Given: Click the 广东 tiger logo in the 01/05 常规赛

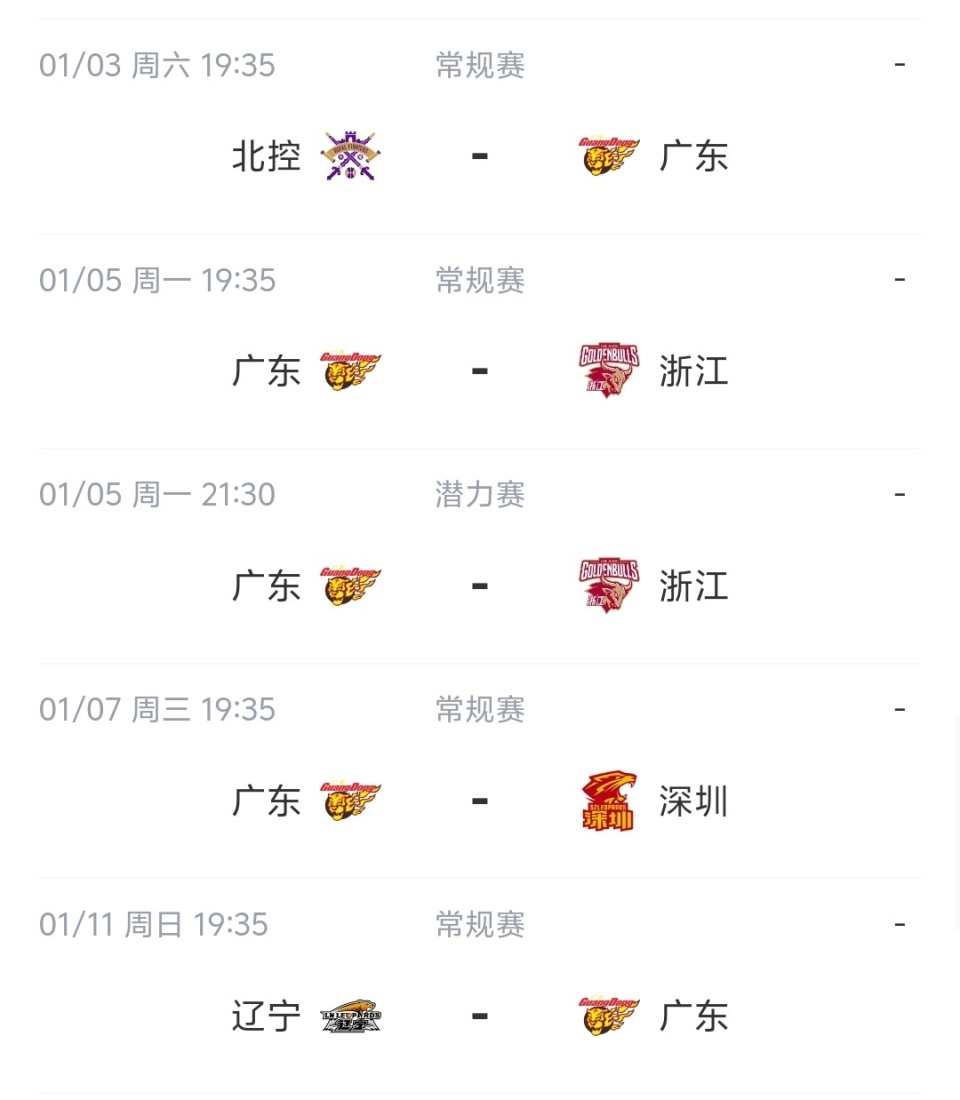Looking at the screenshot, I should (x=349, y=370).
